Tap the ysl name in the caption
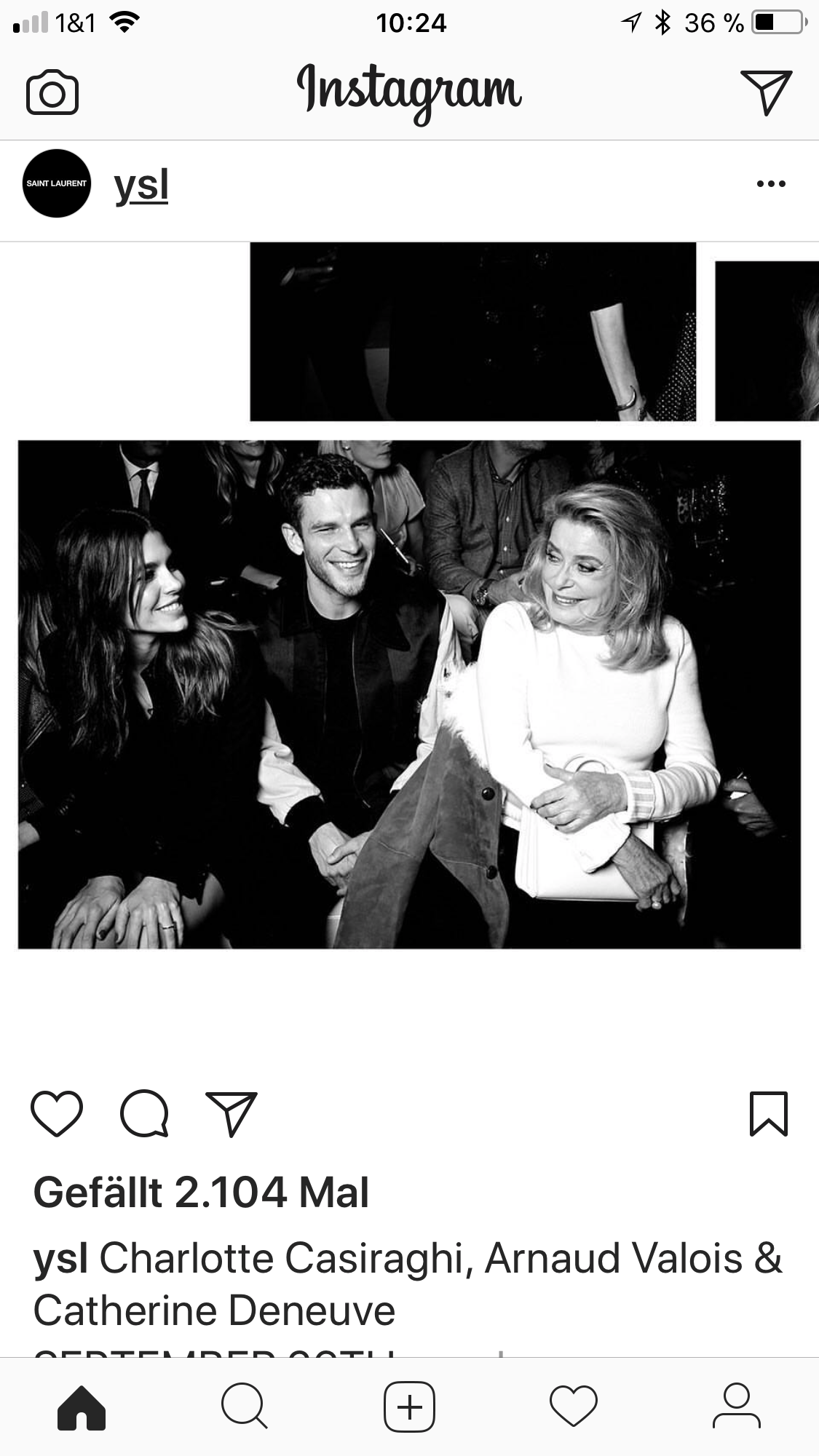 (60, 1259)
